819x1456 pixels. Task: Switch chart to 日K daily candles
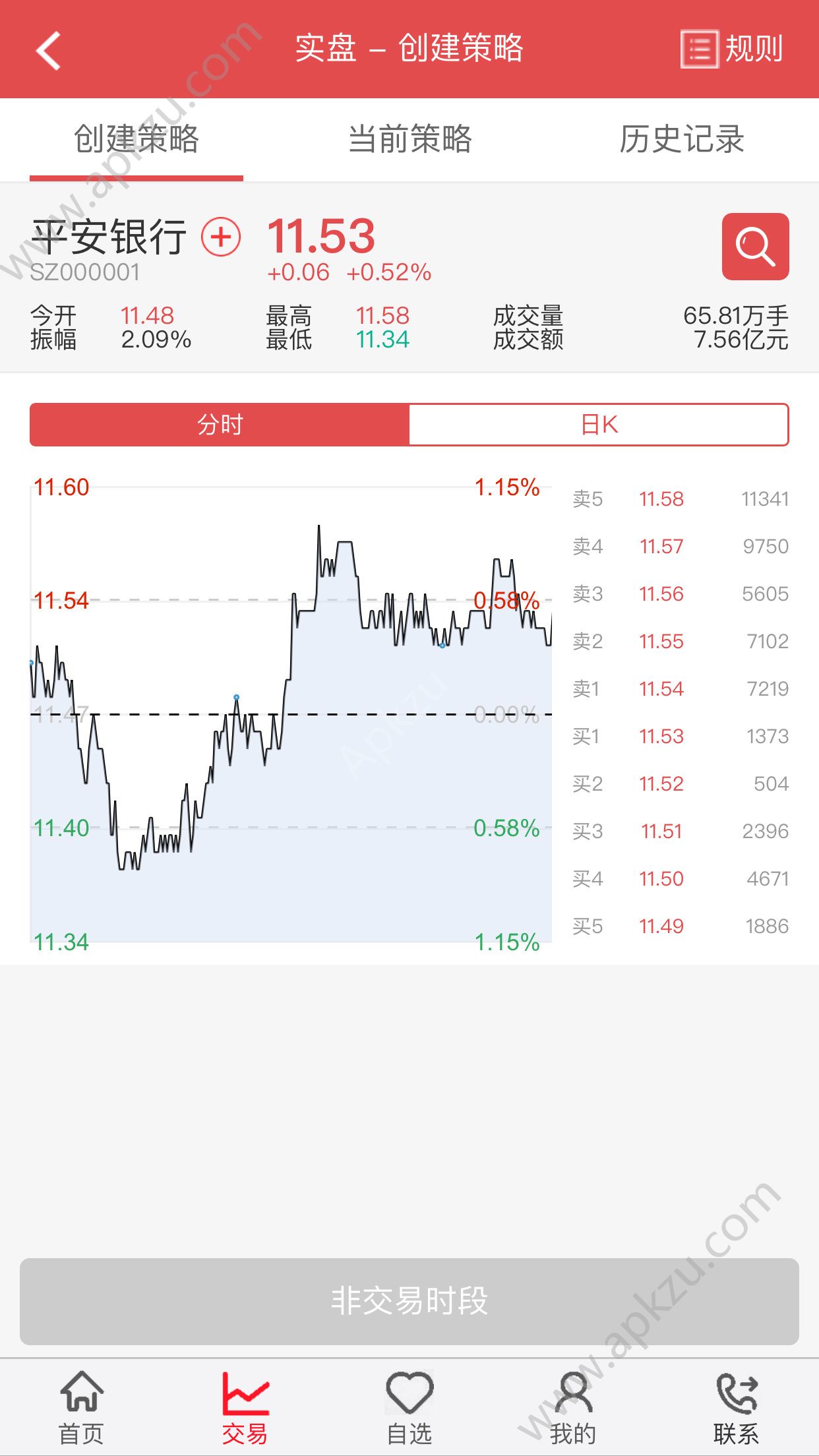[600, 425]
